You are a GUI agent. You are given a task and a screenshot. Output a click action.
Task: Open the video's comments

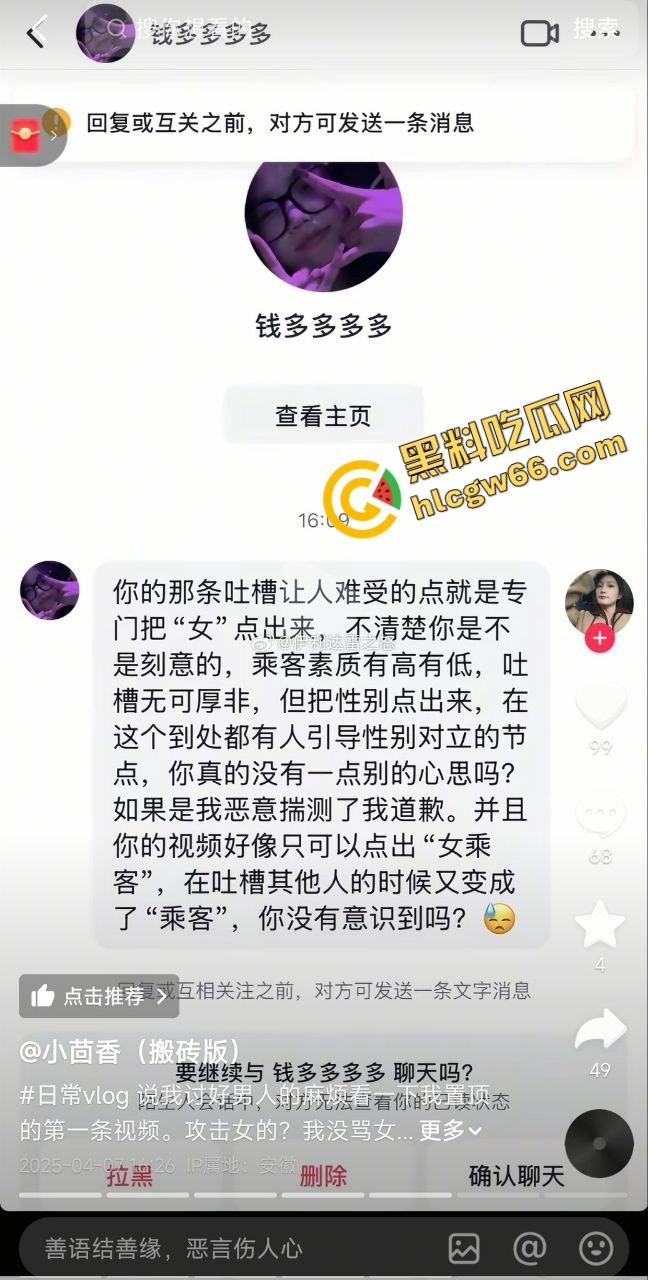tap(600, 816)
